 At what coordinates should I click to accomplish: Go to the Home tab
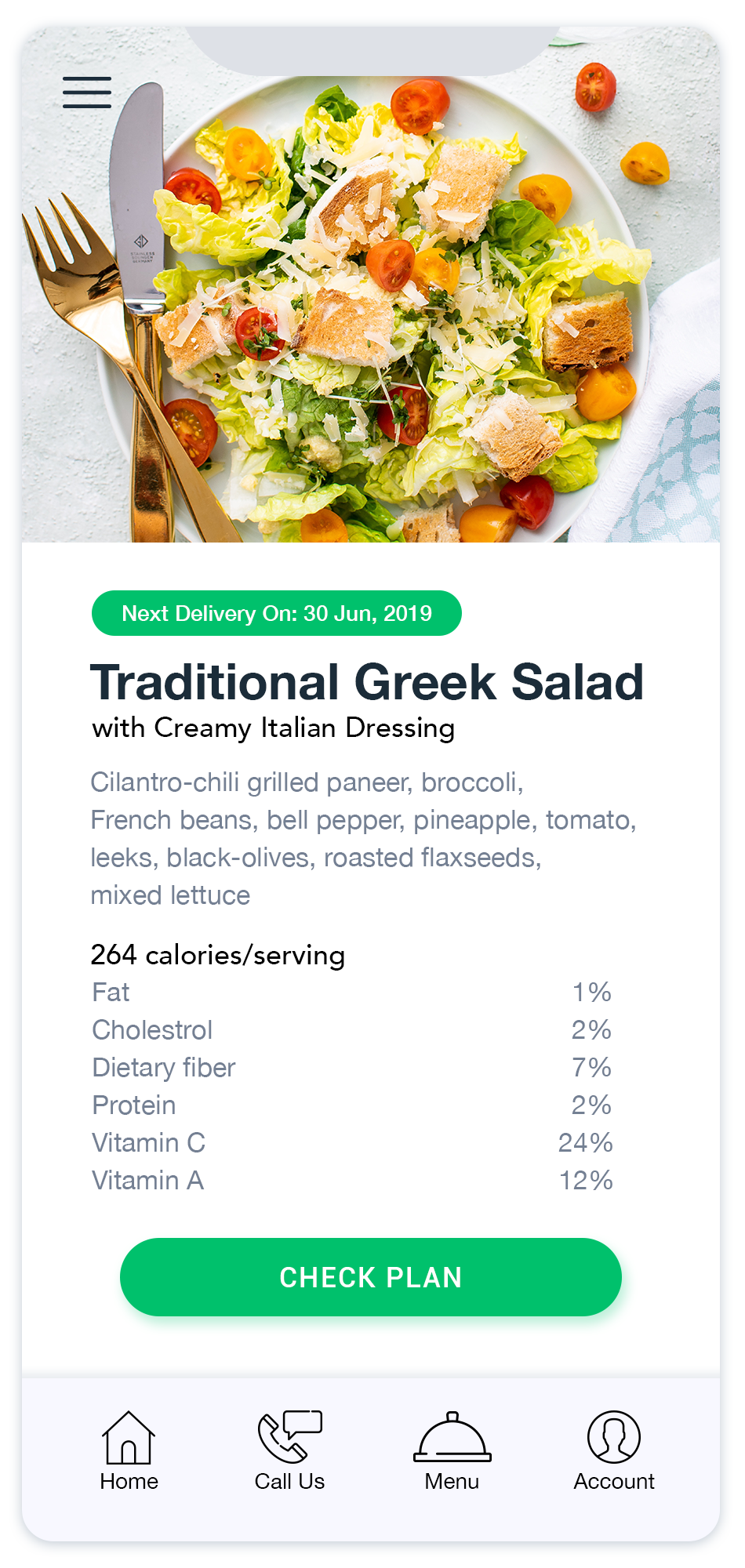click(x=129, y=1450)
